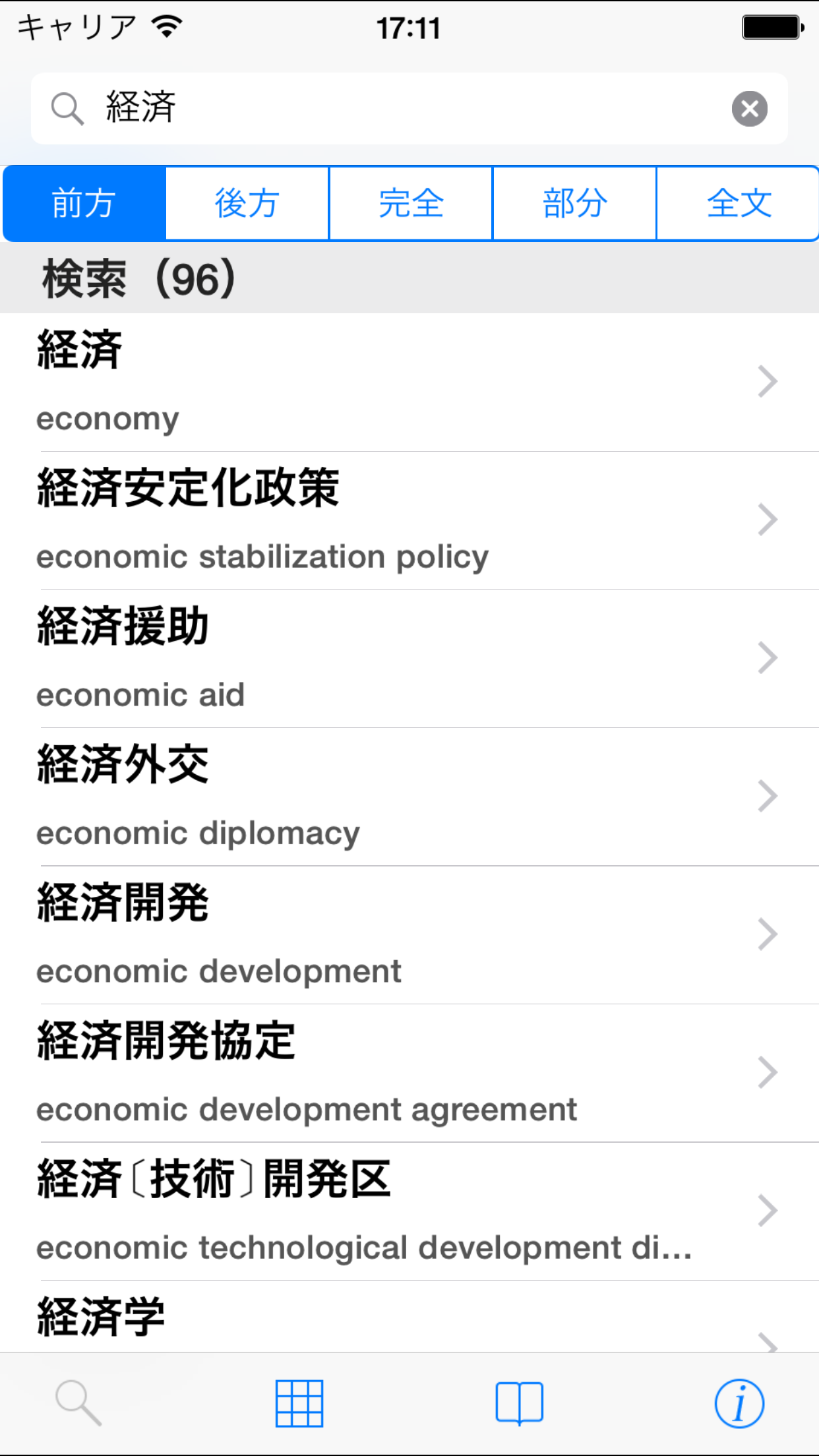Image resolution: width=819 pixels, height=1456 pixels.
Task: Switch to the 後方 suffix match tab
Action: [x=247, y=203]
